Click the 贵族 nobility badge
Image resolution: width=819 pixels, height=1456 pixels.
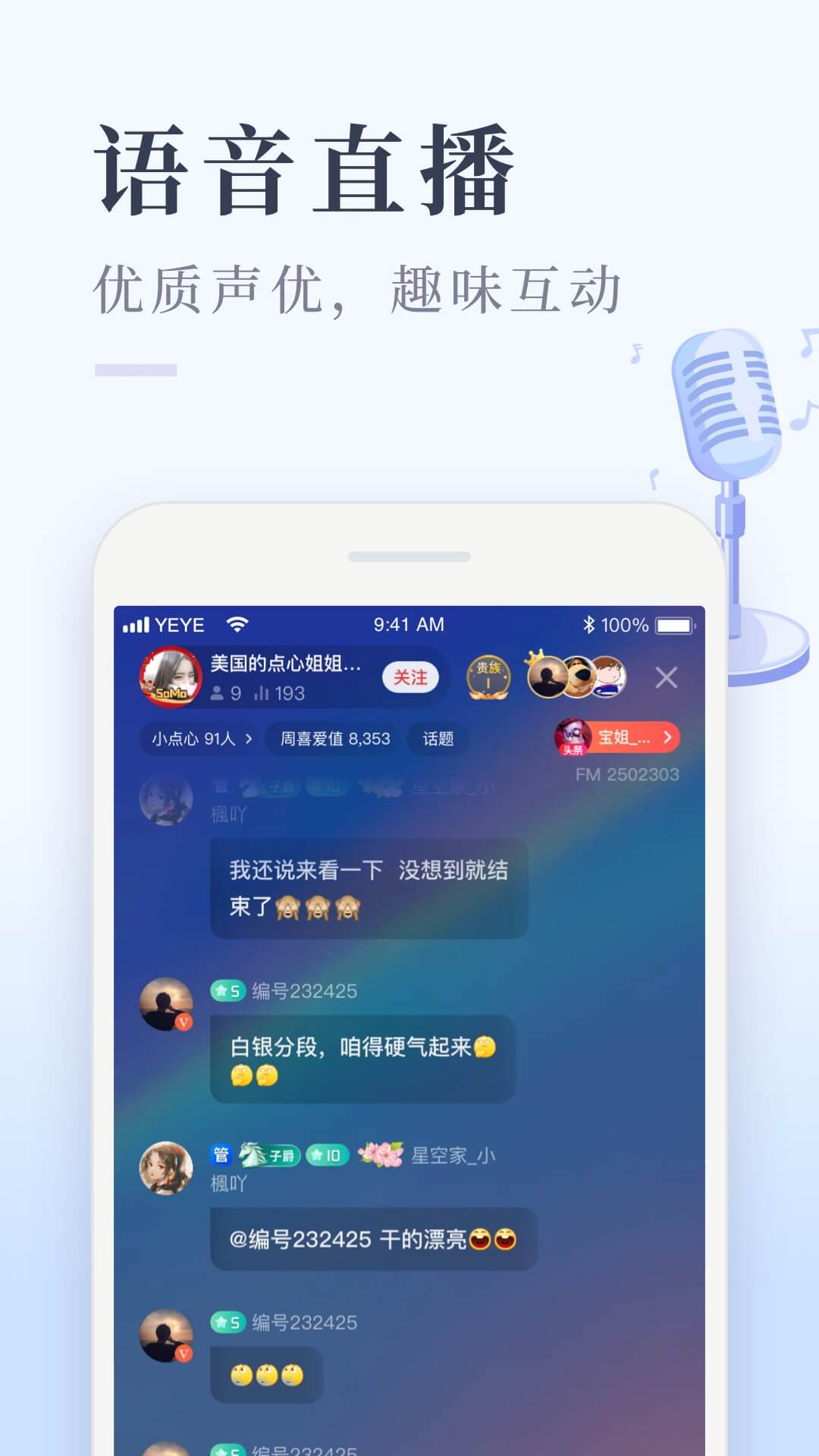tap(488, 675)
